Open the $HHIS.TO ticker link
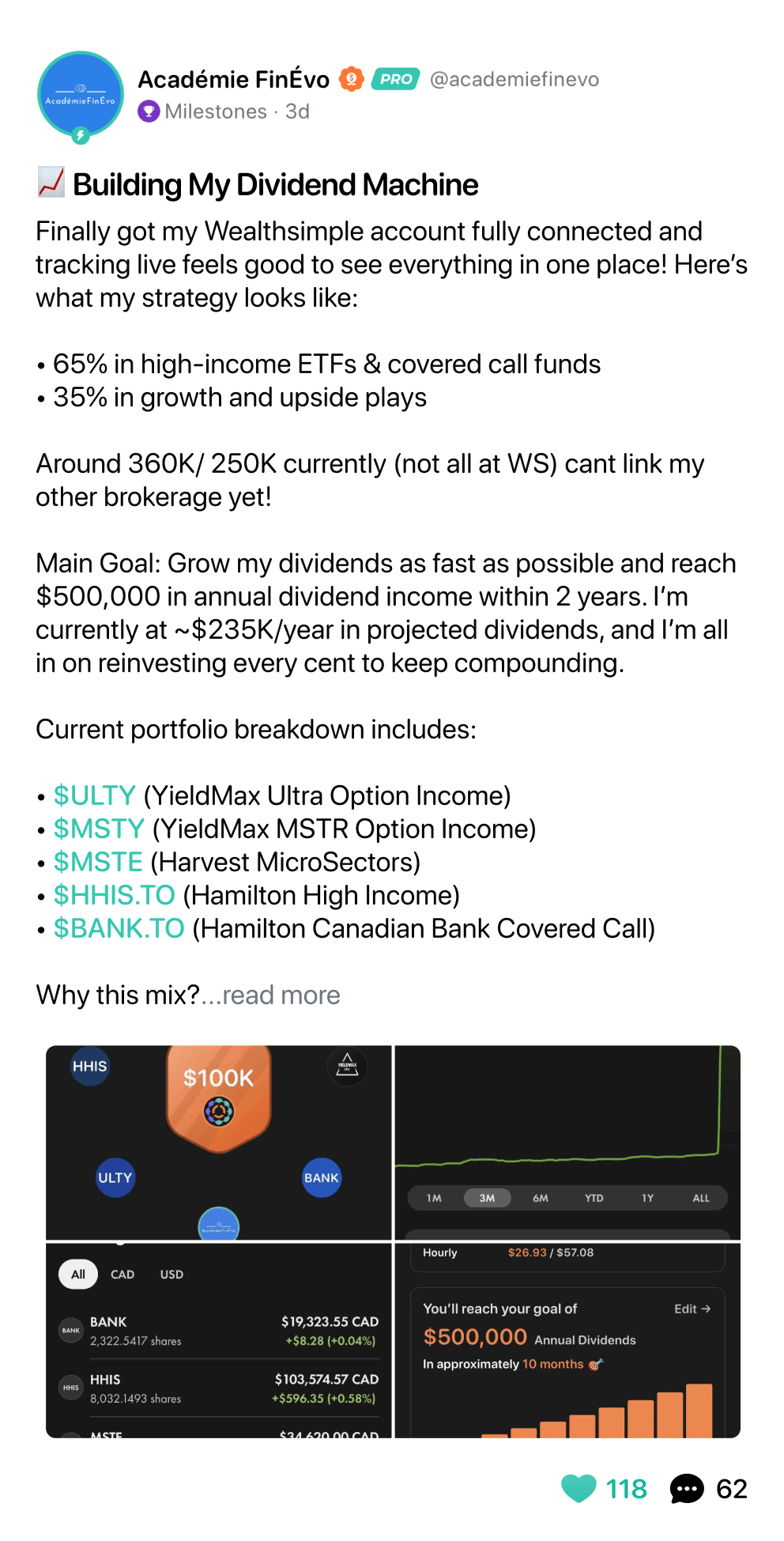784x1541 pixels. (x=115, y=895)
